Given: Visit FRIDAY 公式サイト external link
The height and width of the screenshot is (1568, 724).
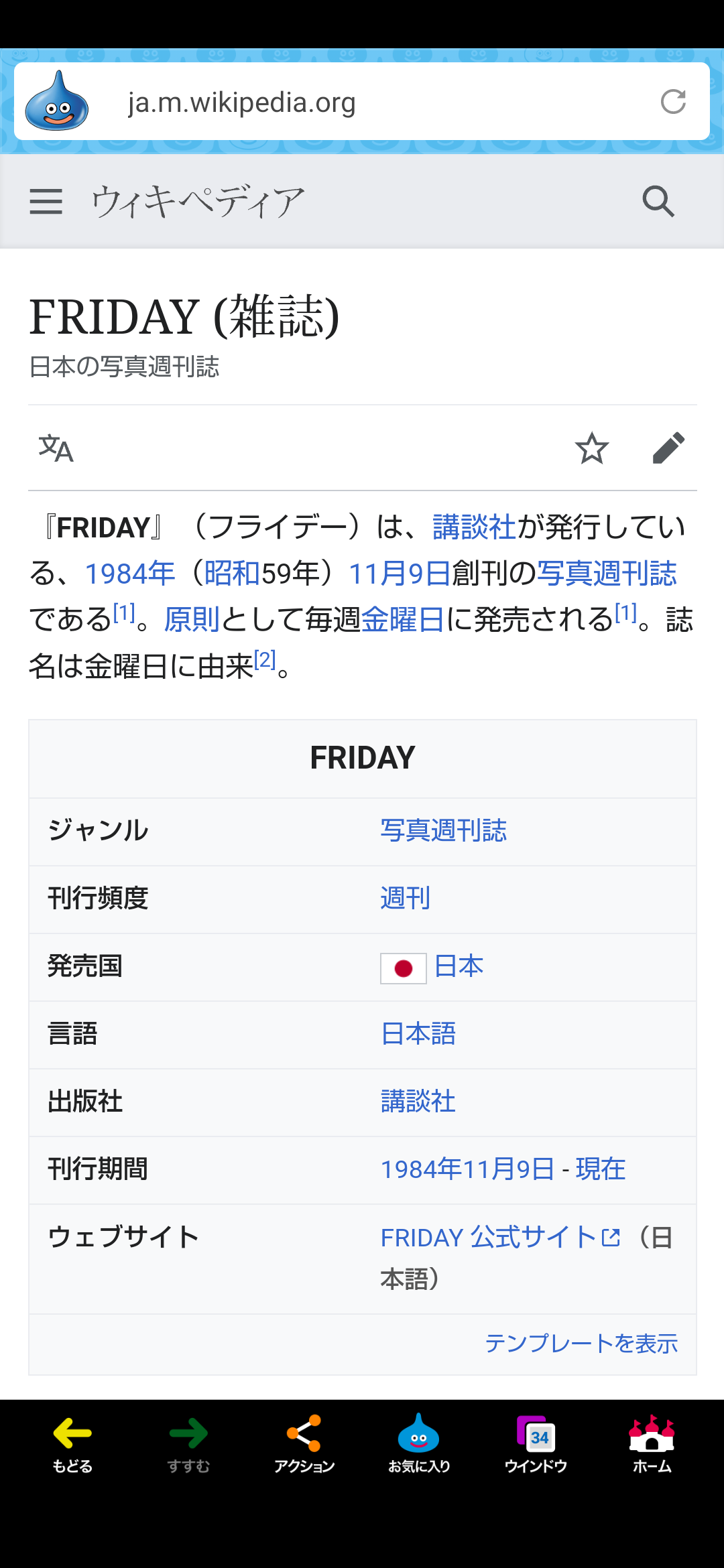Looking at the screenshot, I should click(500, 1237).
